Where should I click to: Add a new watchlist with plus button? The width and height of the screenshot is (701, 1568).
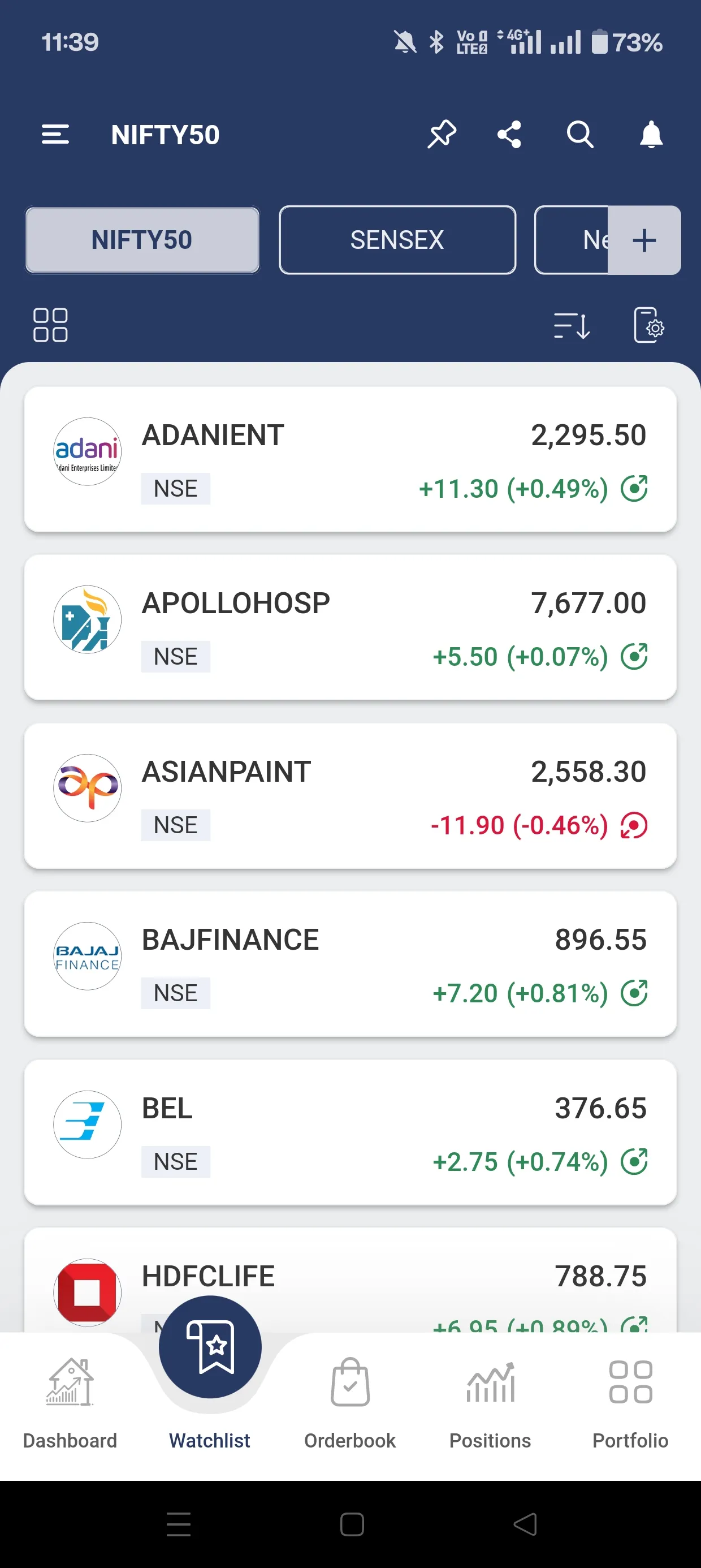[x=644, y=240]
